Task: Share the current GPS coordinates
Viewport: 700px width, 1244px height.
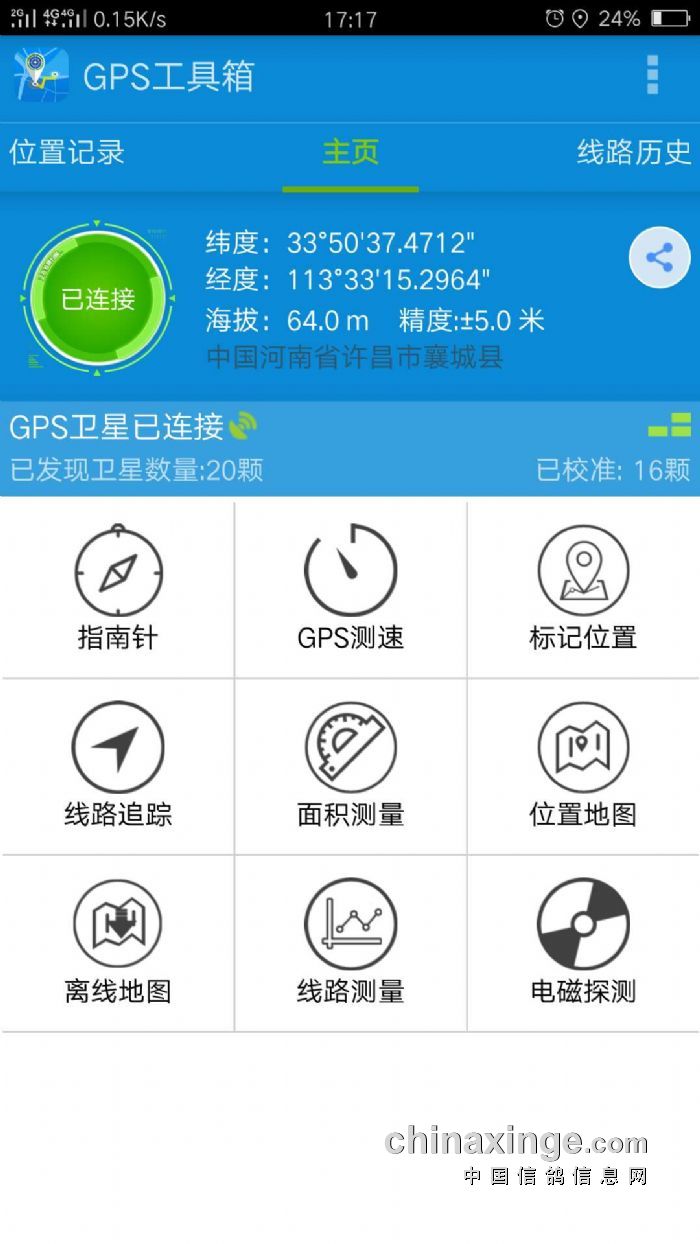Action: coord(659,258)
